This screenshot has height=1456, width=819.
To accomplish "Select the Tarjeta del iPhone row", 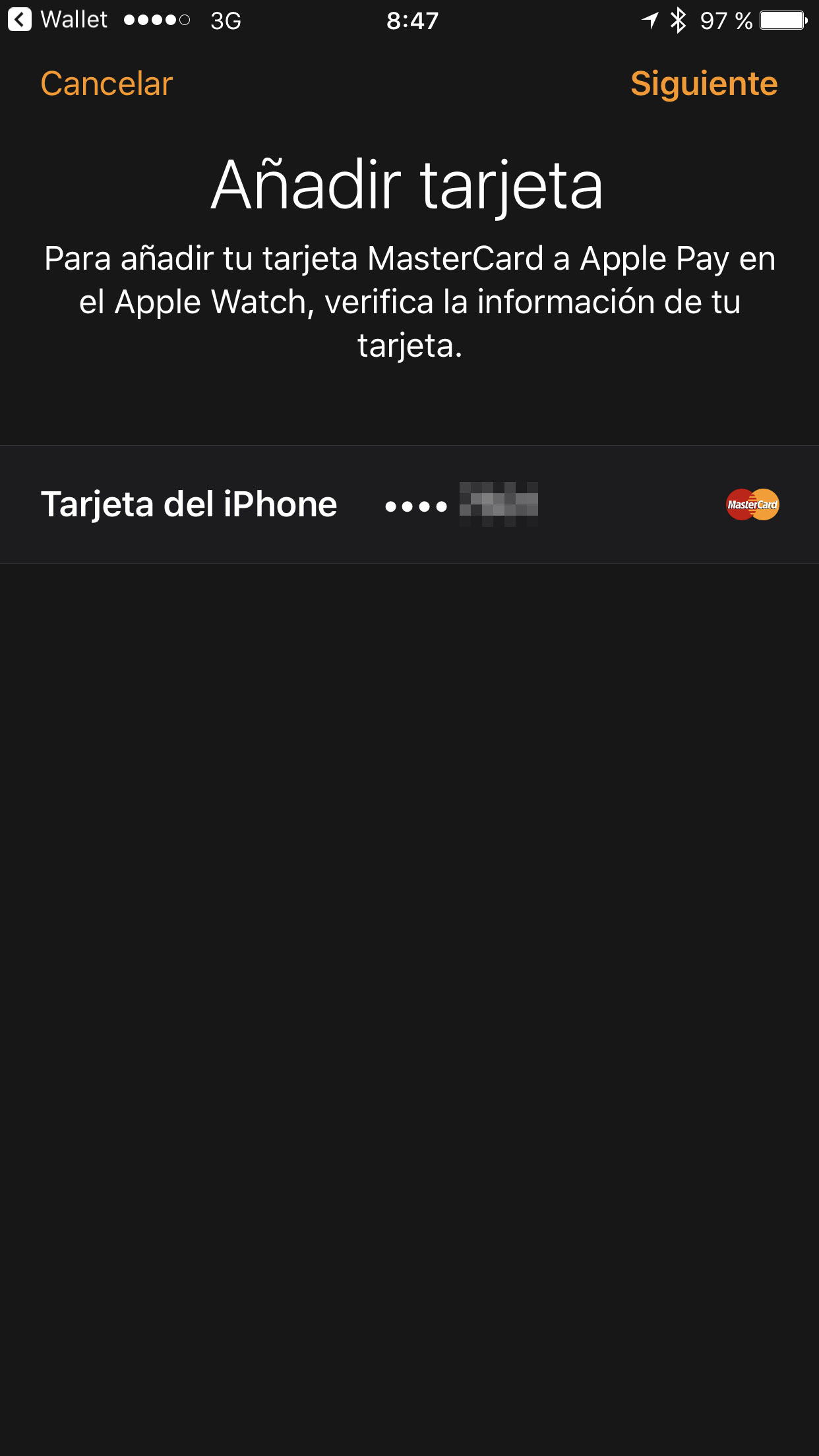I will (409, 504).
